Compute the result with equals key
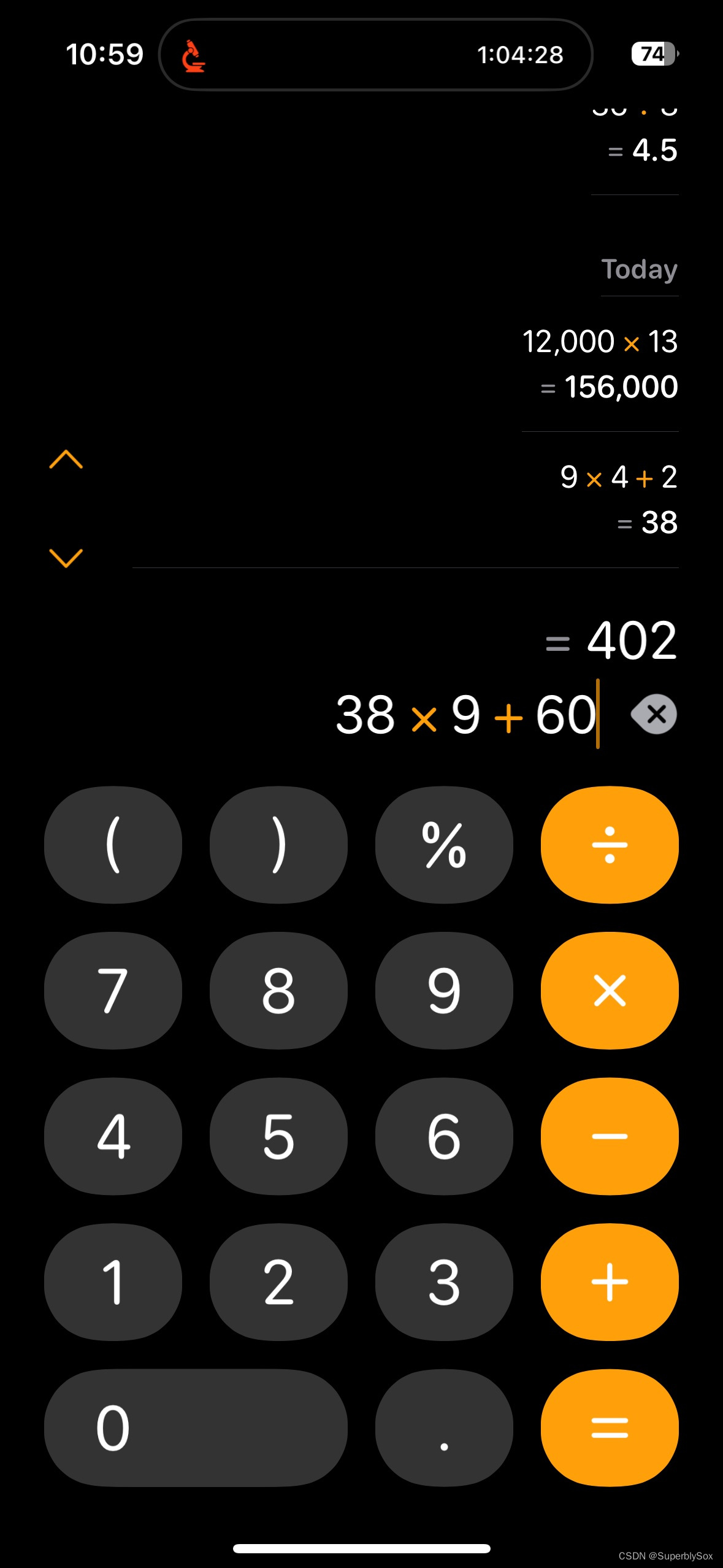Viewport: 723px width, 1568px height. point(610,1428)
